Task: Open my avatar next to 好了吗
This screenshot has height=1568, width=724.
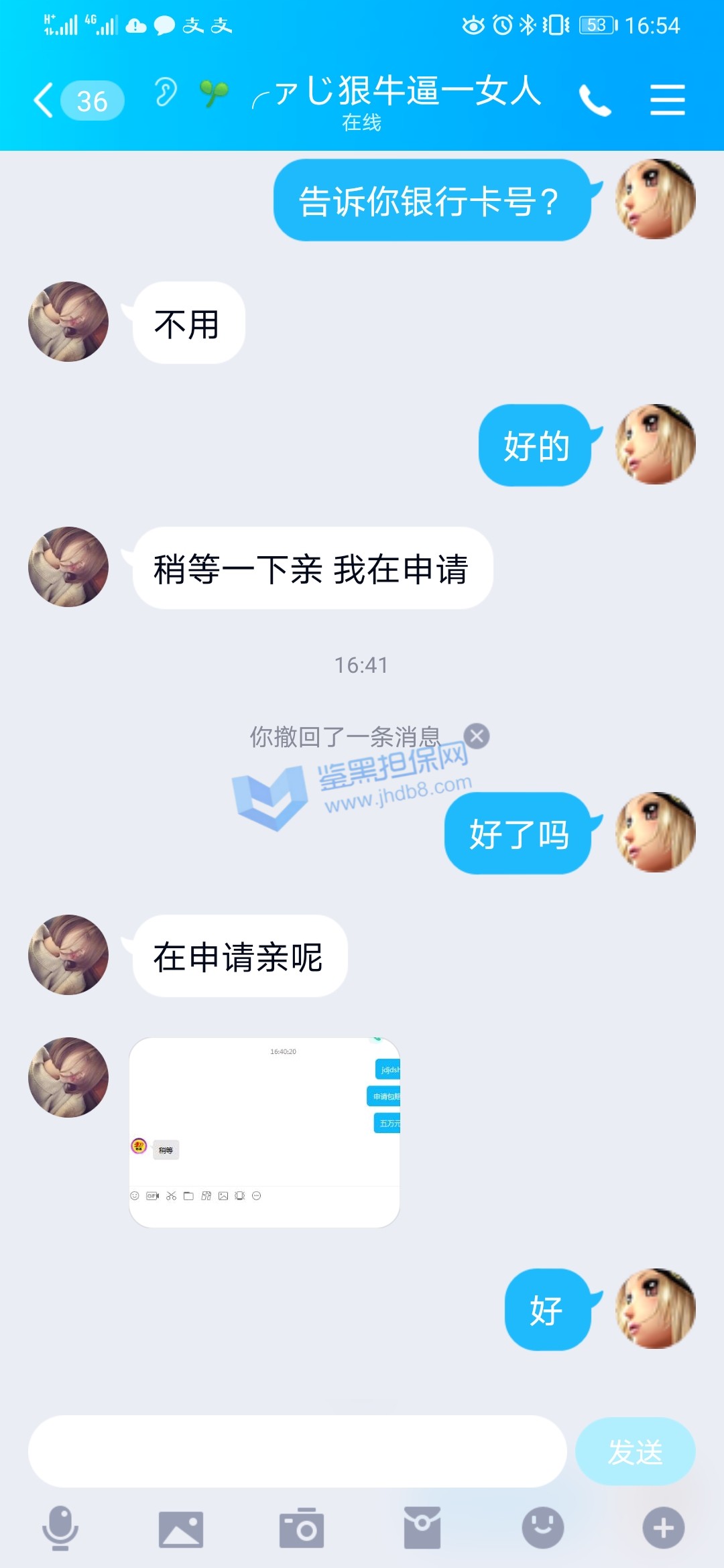Action: (655, 832)
